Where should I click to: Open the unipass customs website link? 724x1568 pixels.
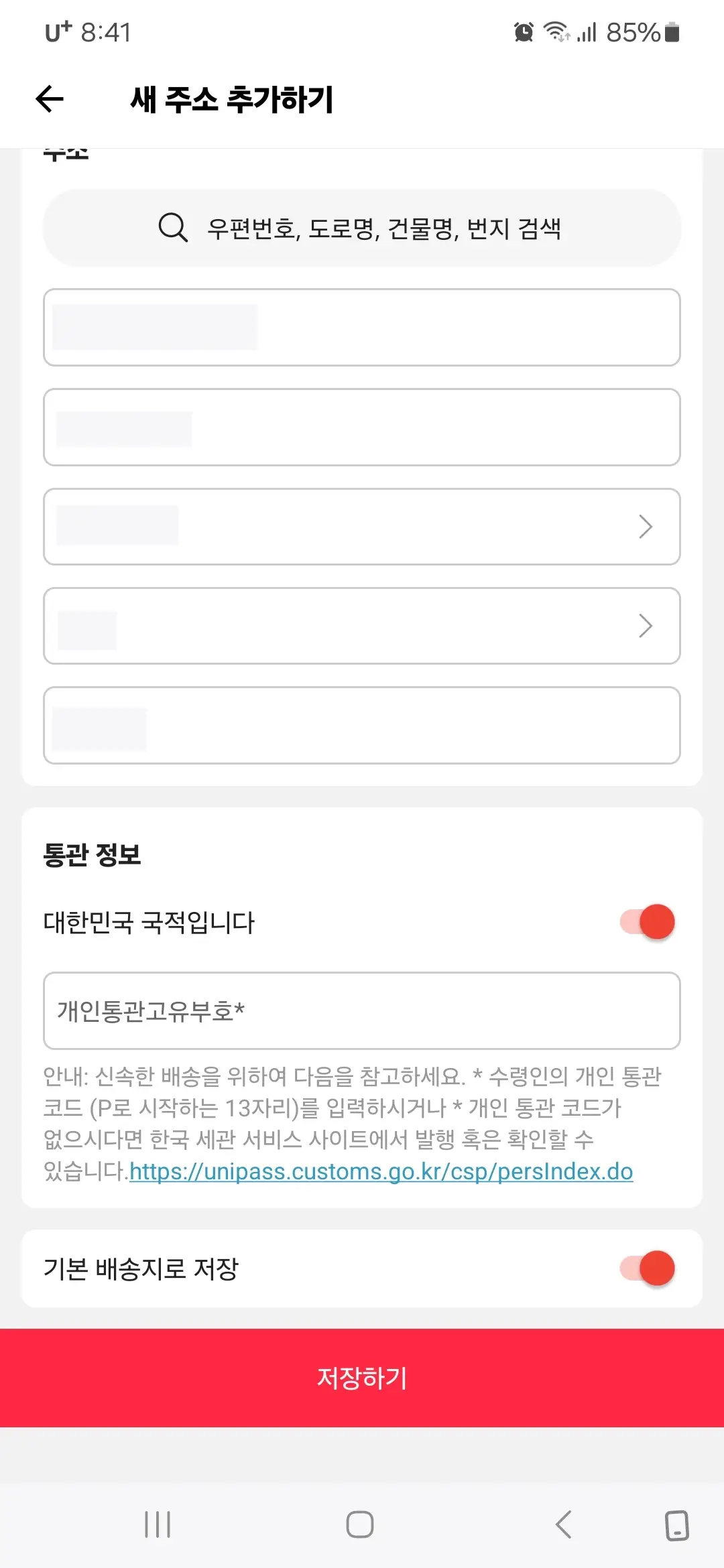[381, 1171]
